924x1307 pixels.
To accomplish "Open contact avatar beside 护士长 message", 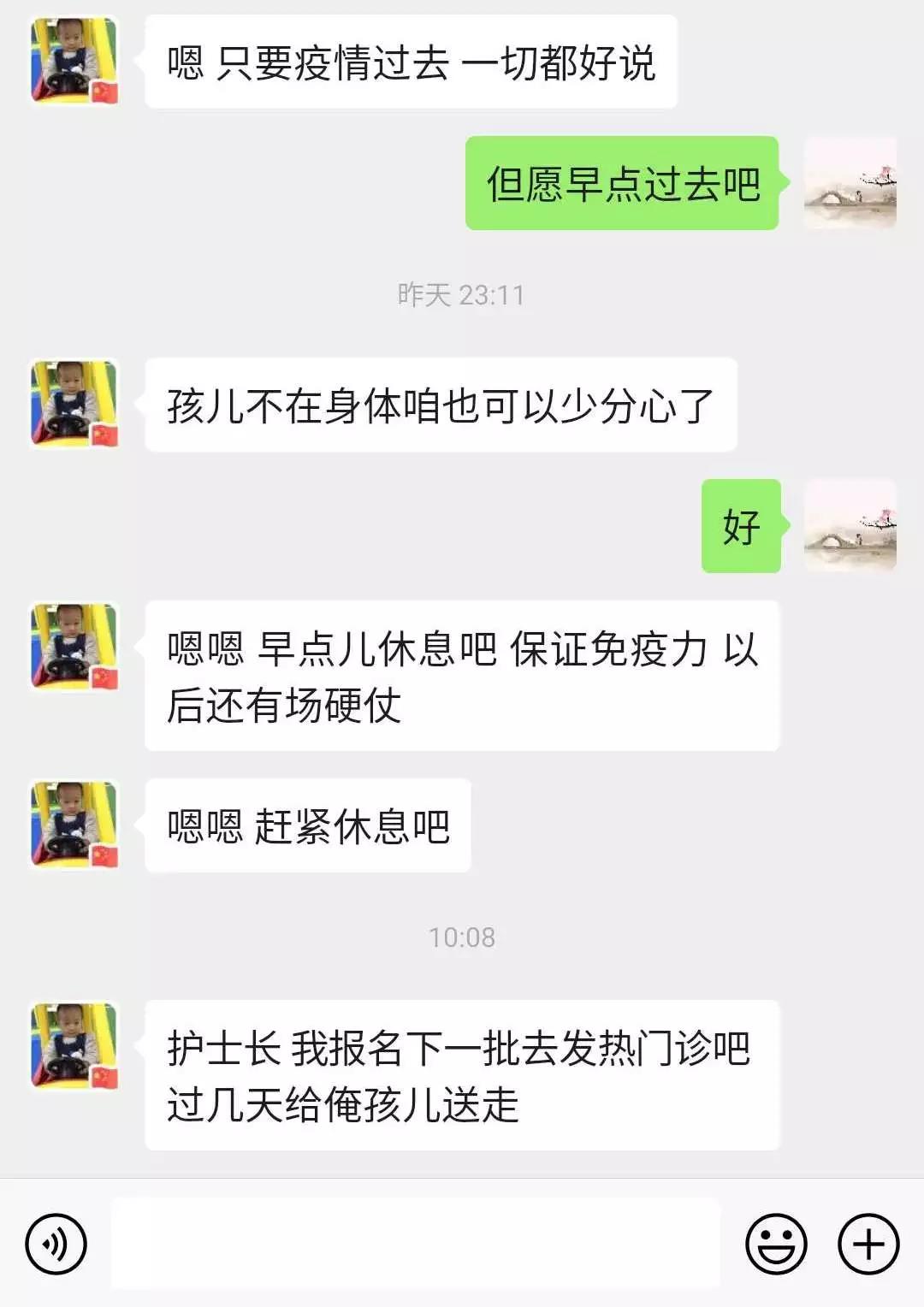I will pos(74,1045).
